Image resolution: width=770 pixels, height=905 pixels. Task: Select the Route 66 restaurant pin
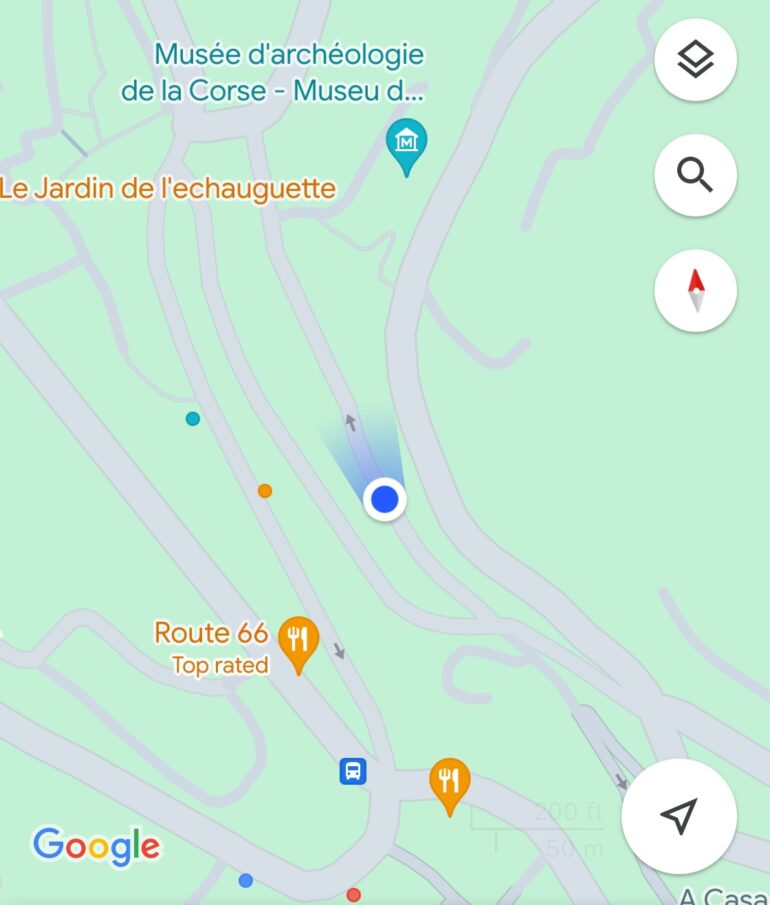point(298,639)
